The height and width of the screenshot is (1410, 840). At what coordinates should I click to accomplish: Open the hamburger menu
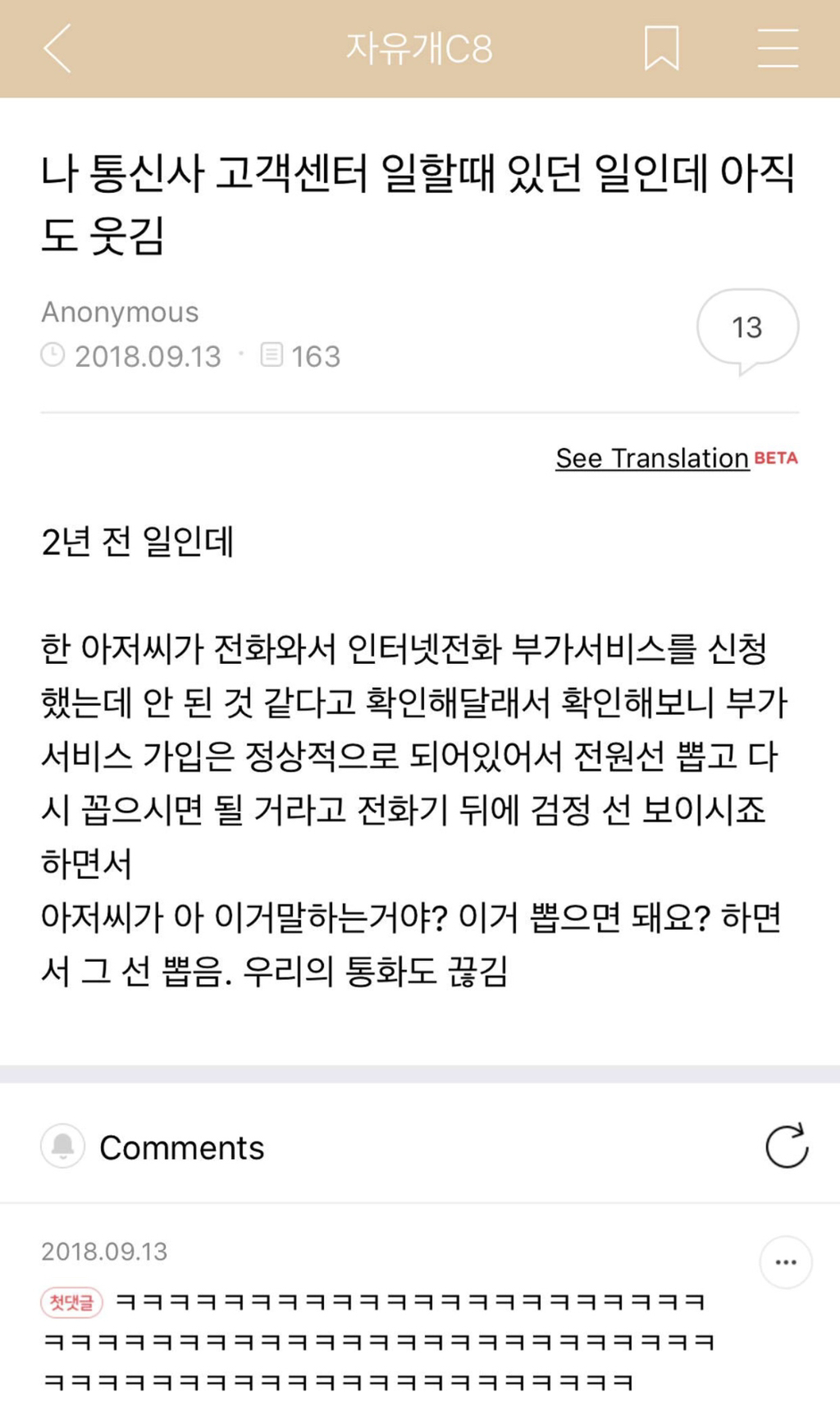coord(778,48)
